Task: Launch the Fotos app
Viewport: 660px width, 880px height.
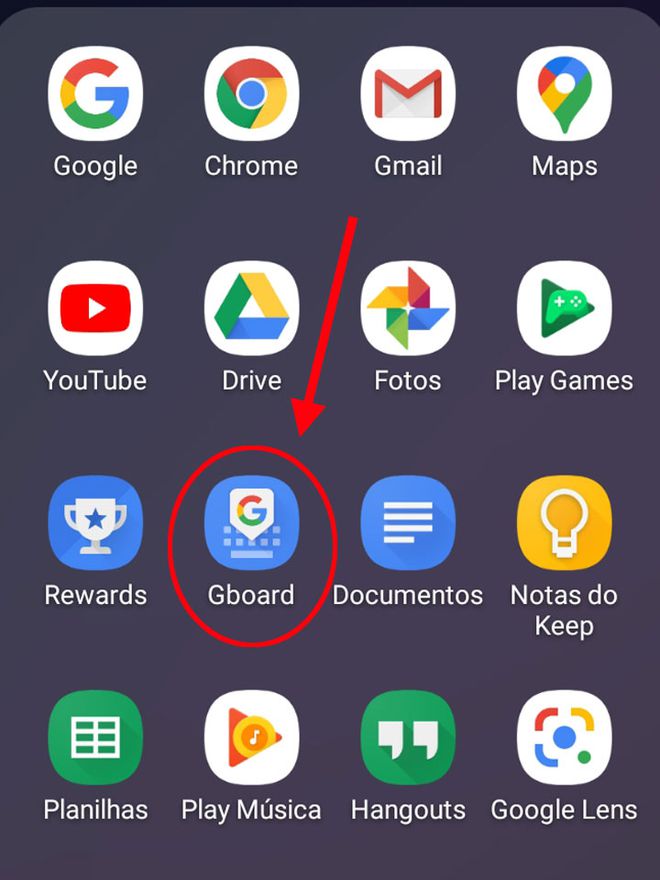Action: [x=408, y=308]
